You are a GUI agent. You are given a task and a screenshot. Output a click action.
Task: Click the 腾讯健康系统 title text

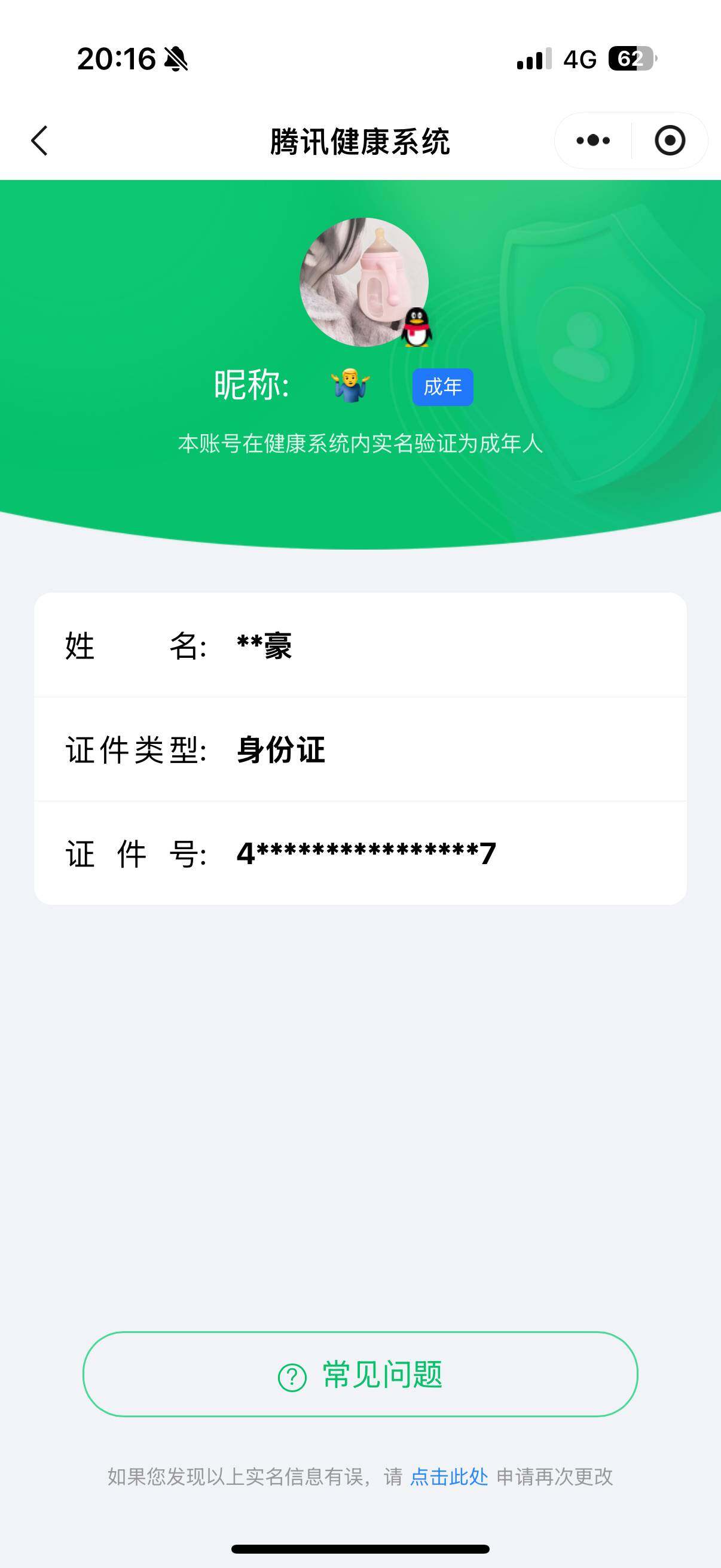point(360,139)
